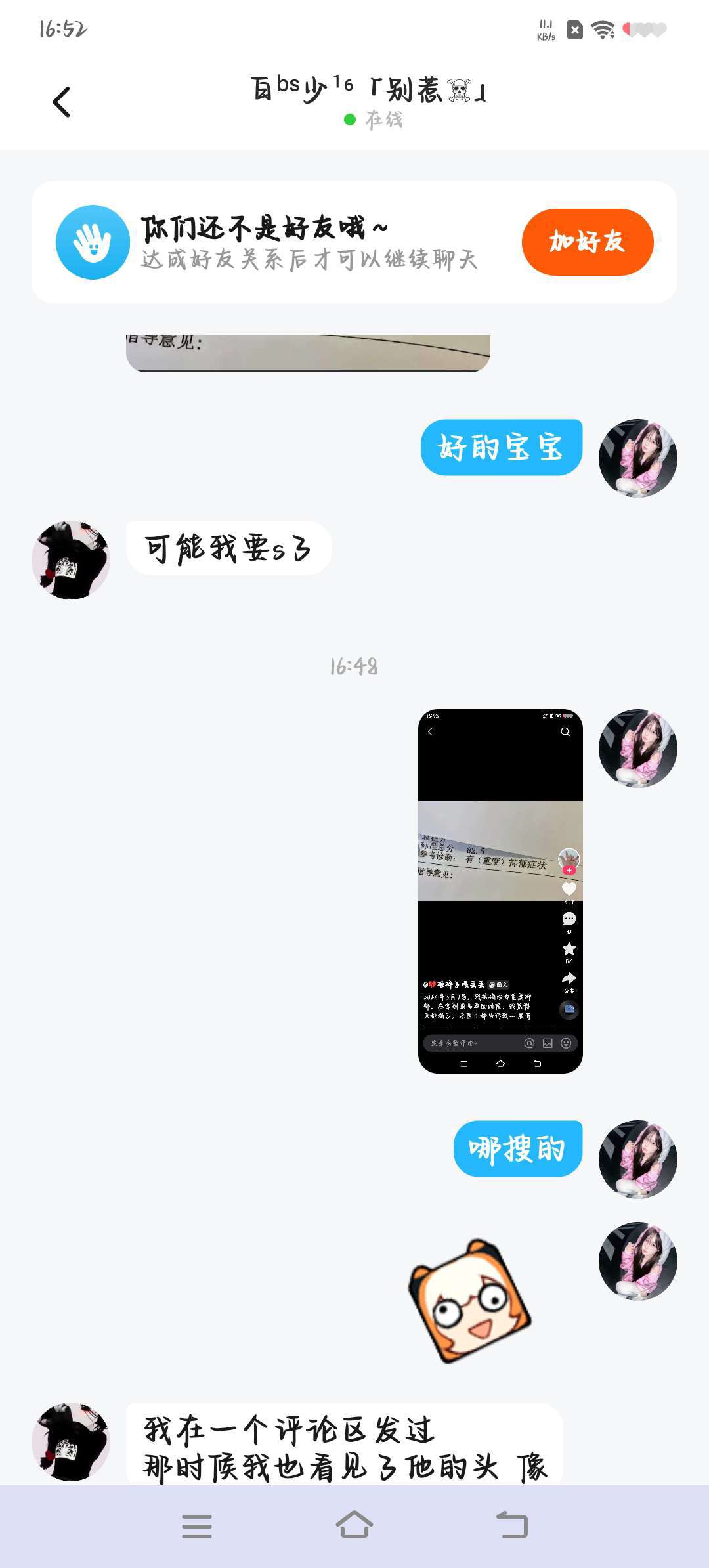Open system recent apps menu button
The height and width of the screenshot is (1568, 709).
coord(197,1526)
